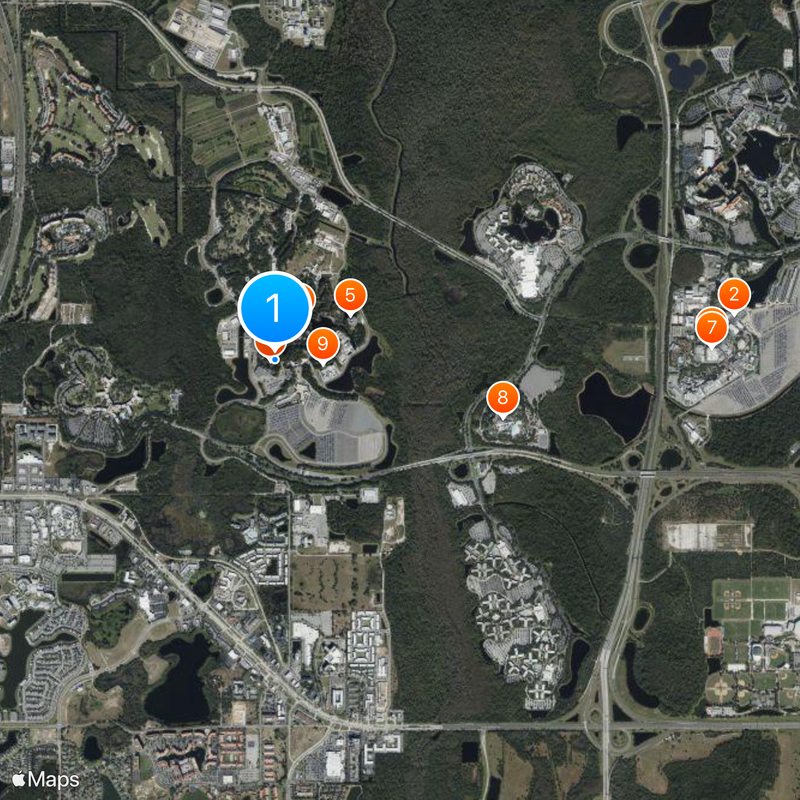Tap the large blue pin numbered 1

275,310
